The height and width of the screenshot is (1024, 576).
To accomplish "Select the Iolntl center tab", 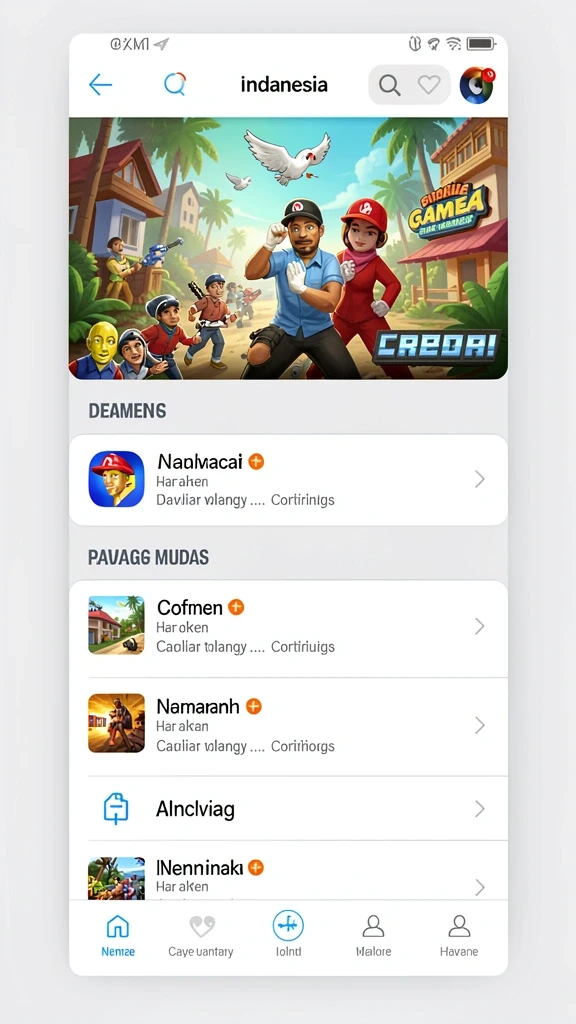I will pyautogui.click(x=288, y=934).
